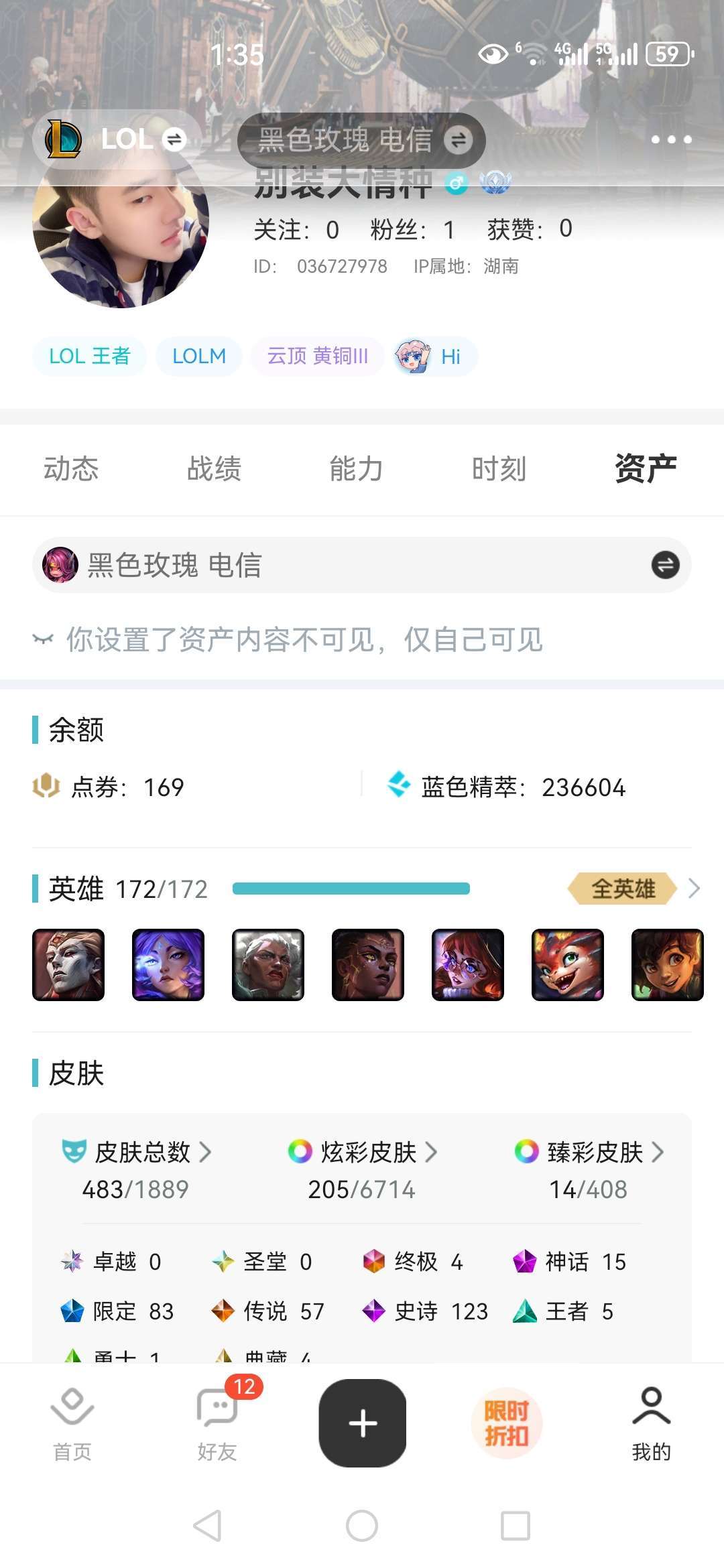Open the three-dot overflow menu
This screenshot has width=724, height=1568.
click(671, 139)
